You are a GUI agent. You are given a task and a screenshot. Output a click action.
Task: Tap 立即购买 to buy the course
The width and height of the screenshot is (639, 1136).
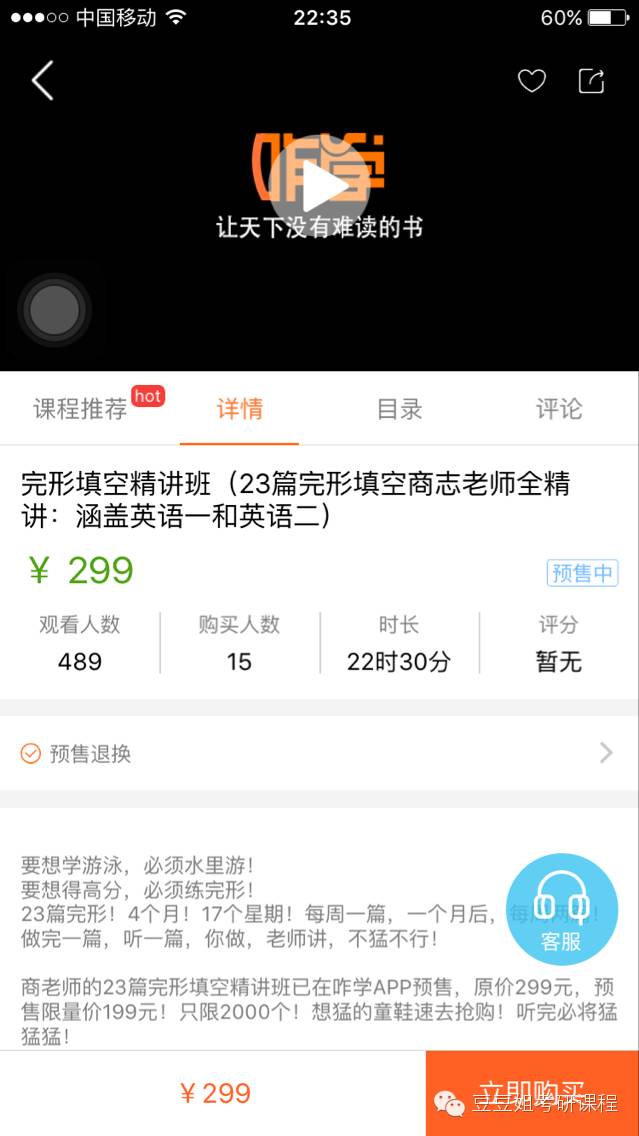tap(532, 1093)
